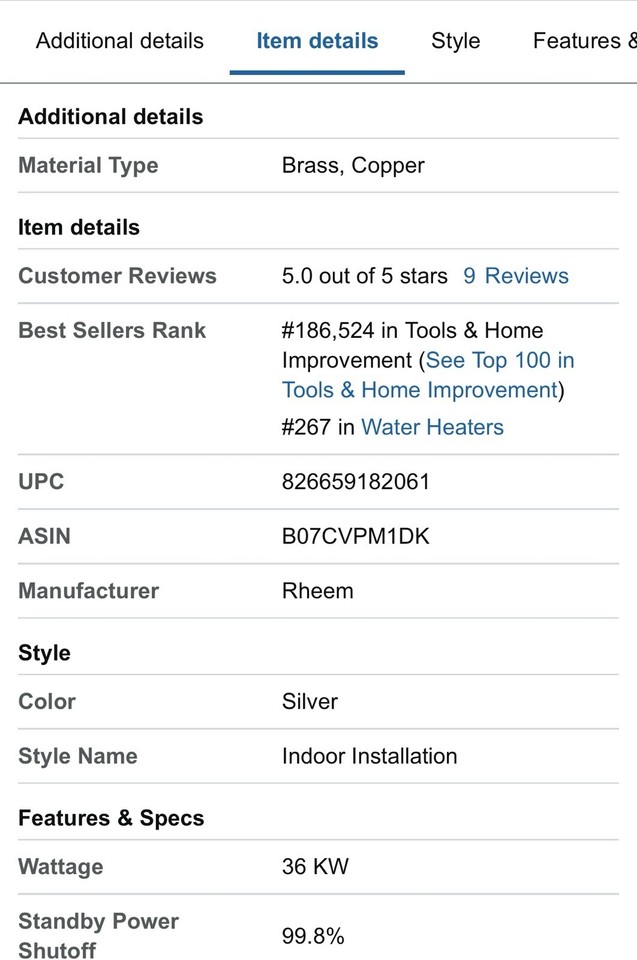
Task: Jump to the Style tab
Action: [x=455, y=41]
